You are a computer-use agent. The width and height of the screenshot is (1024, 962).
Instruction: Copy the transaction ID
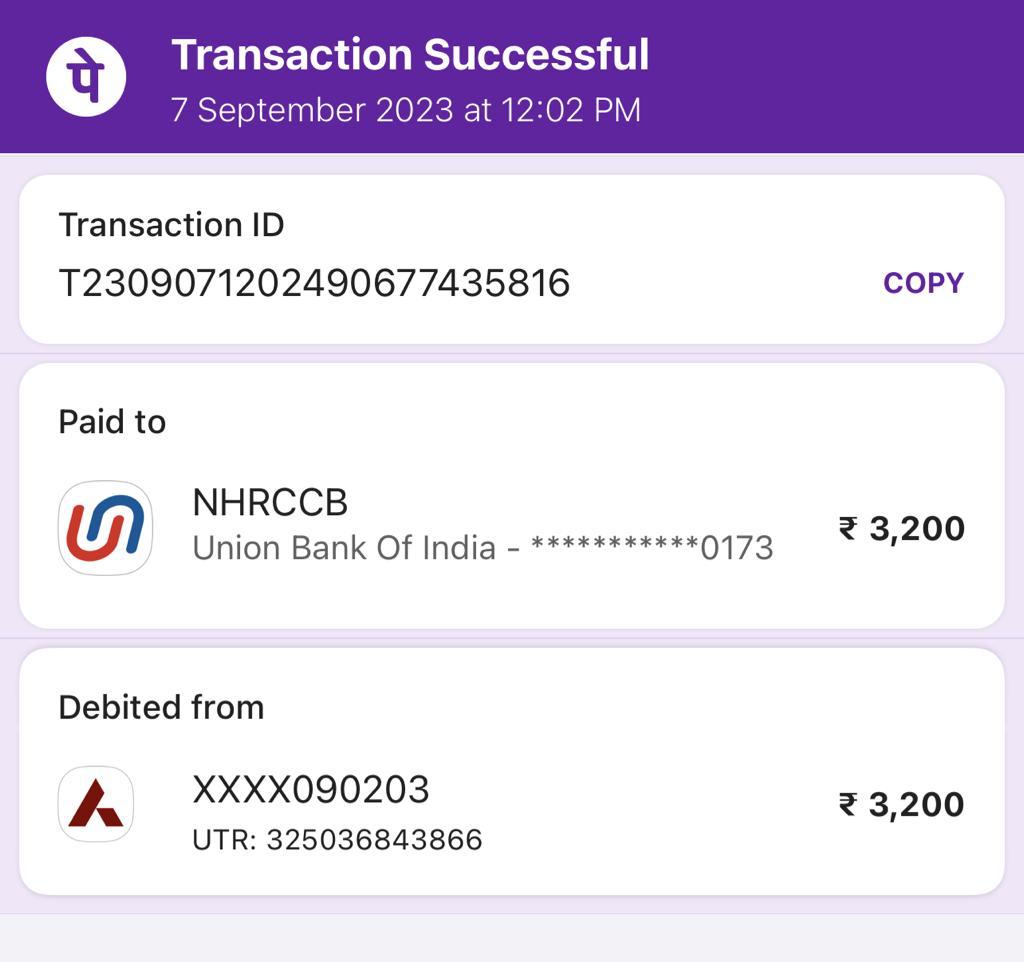[922, 283]
